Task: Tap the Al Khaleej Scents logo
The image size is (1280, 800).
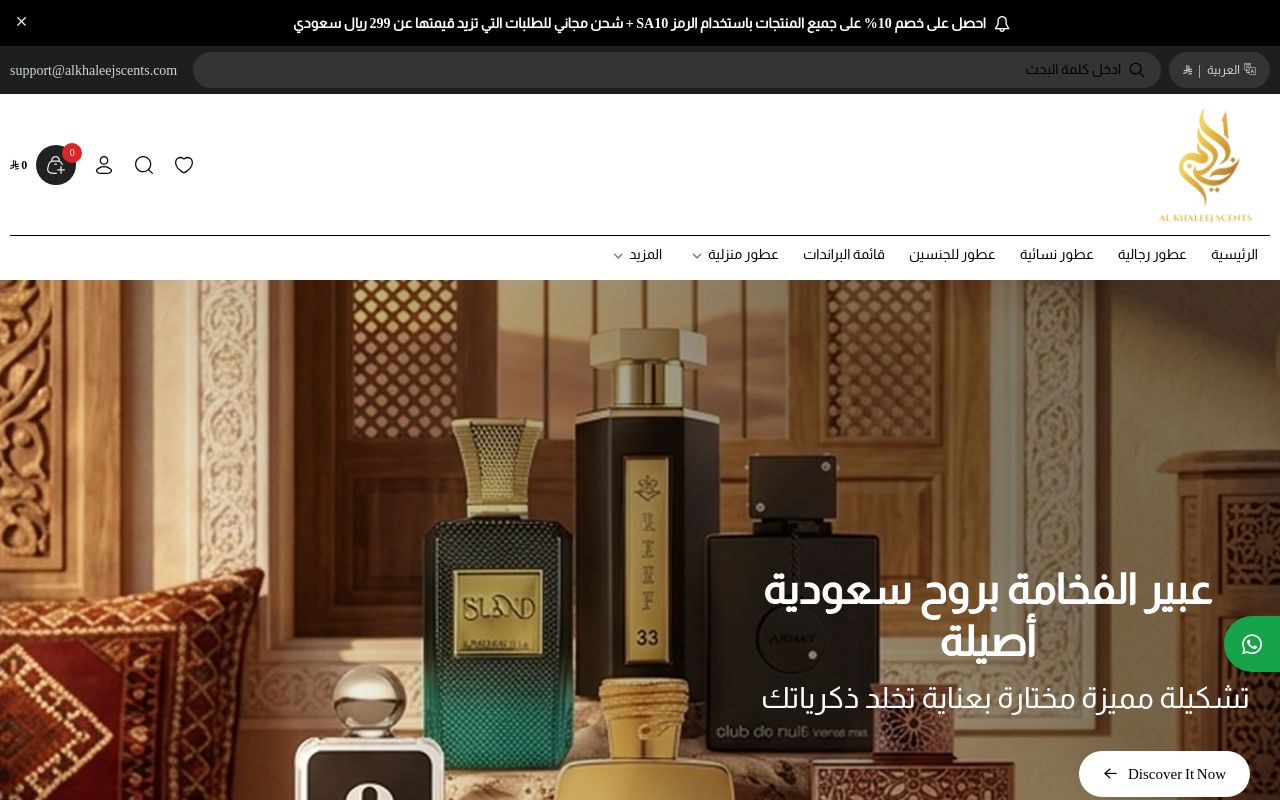Action: [x=1206, y=165]
